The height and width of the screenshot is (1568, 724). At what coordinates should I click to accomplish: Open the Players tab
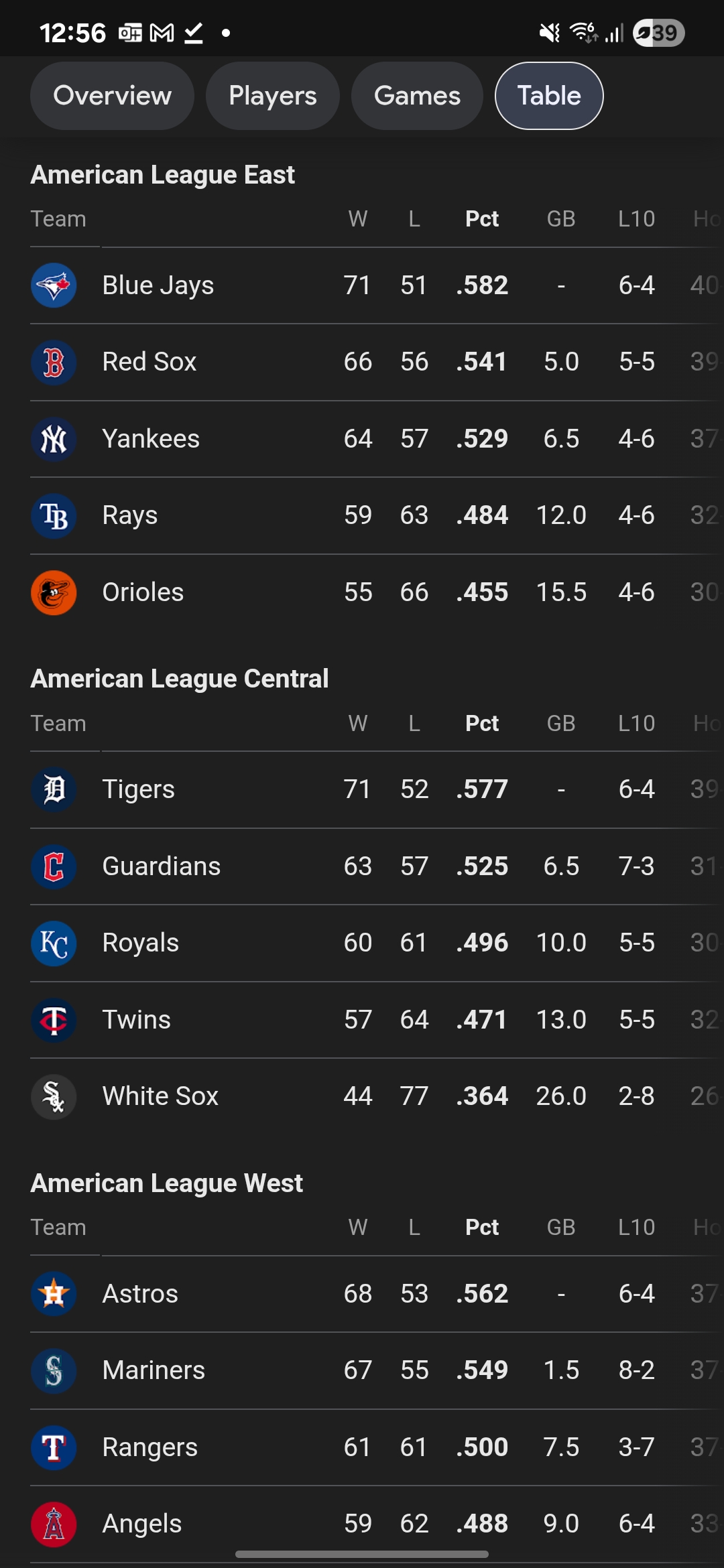(x=272, y=96)
